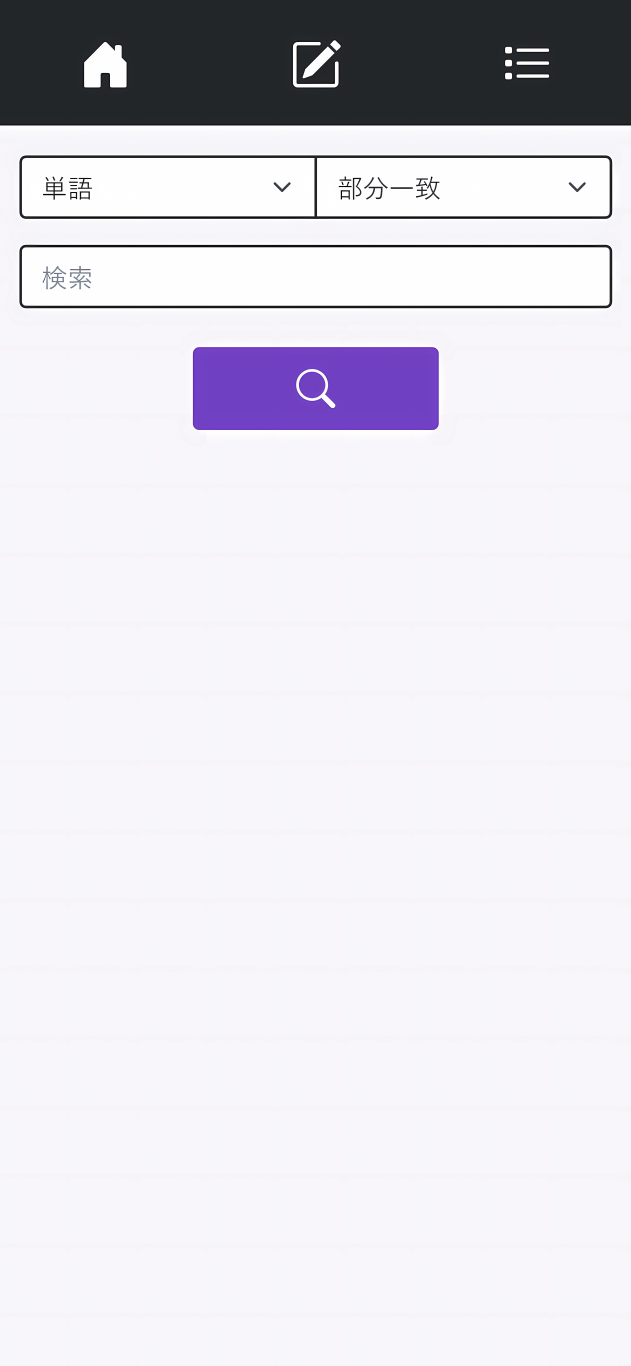Go to the home icon
Screen dimensions: 631x1366
[105, 65]
